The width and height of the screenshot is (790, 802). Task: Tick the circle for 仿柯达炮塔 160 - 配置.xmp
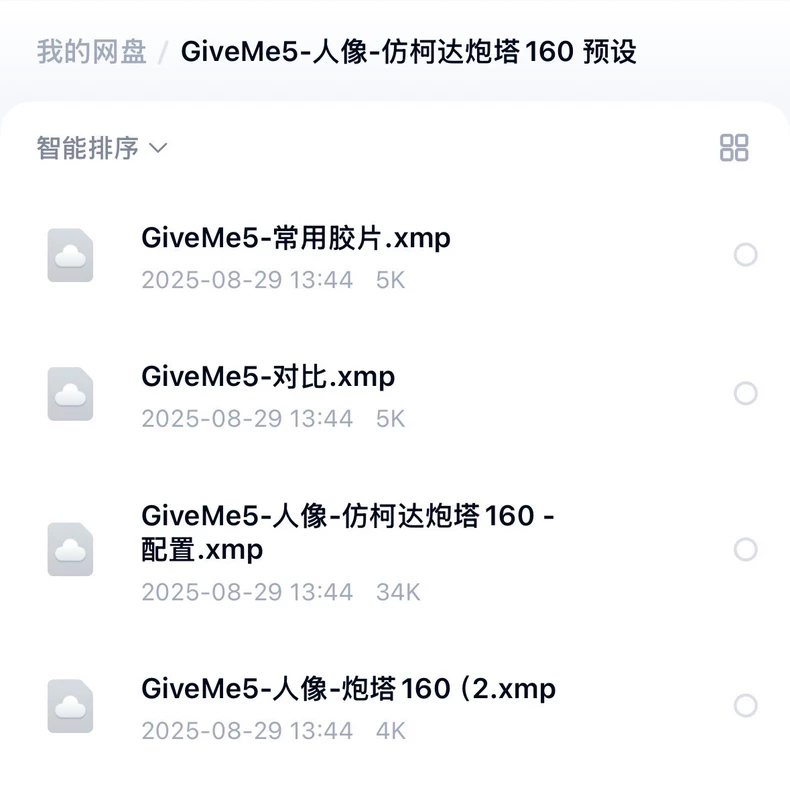pos(745,549)
